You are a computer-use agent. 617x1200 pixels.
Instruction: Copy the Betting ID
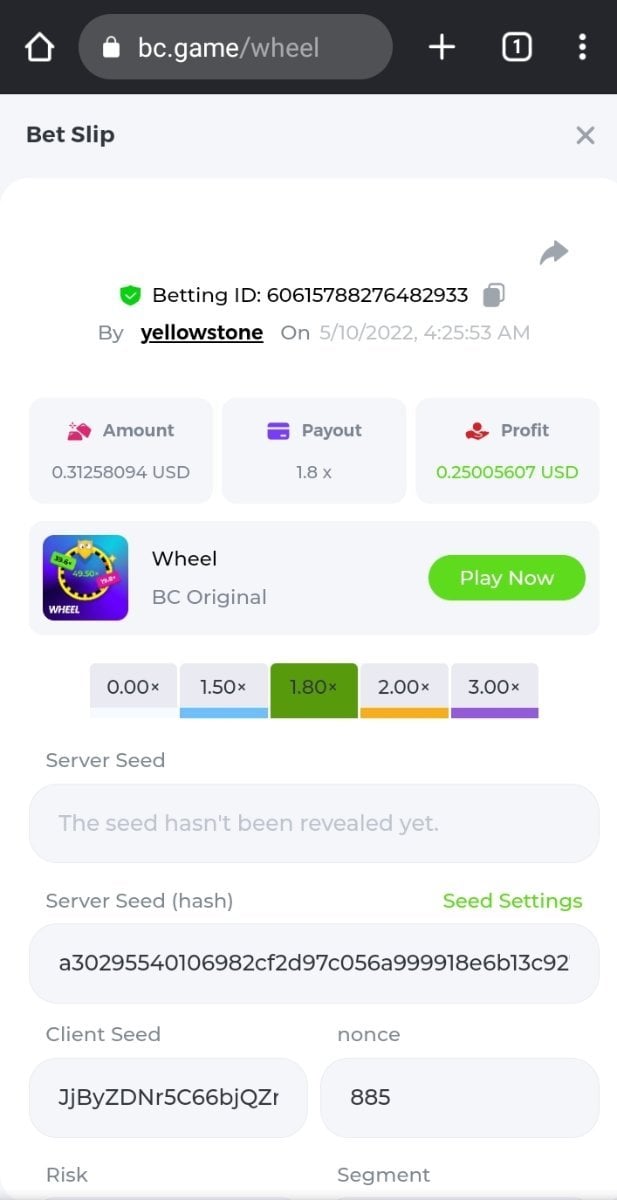click(x=494, y=295)
